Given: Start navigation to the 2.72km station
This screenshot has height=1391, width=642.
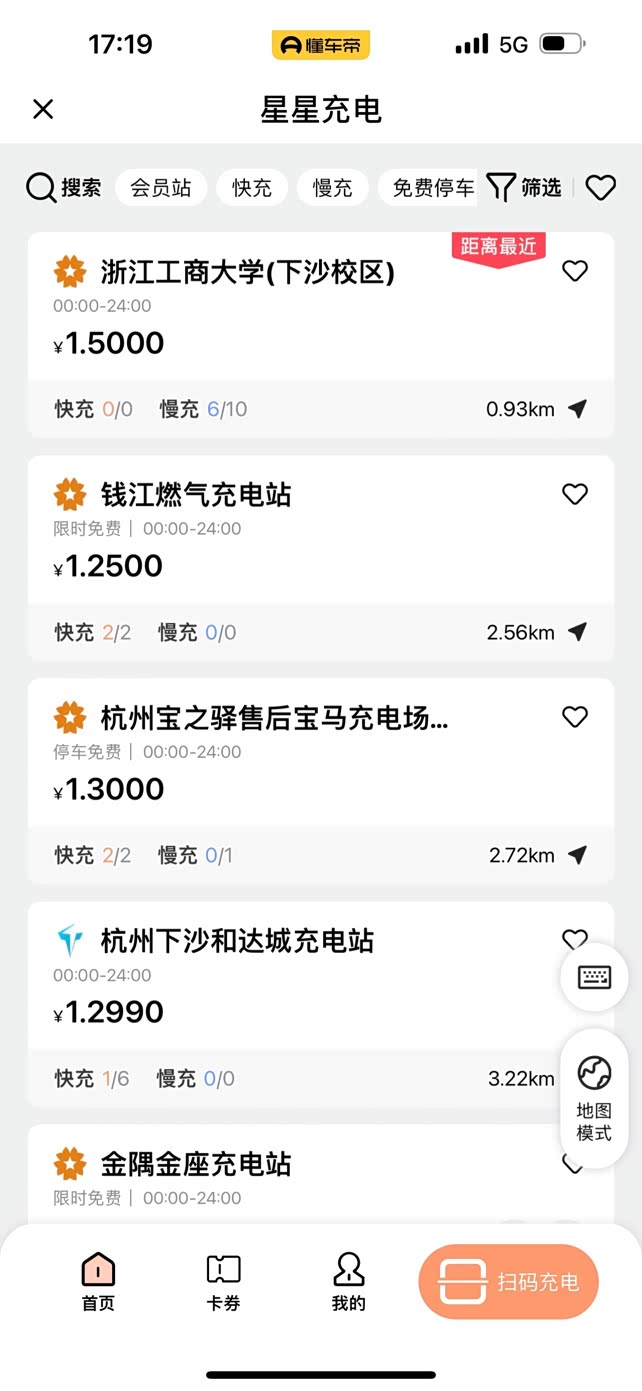Looking at the screenshot, I should pos(577,855).
